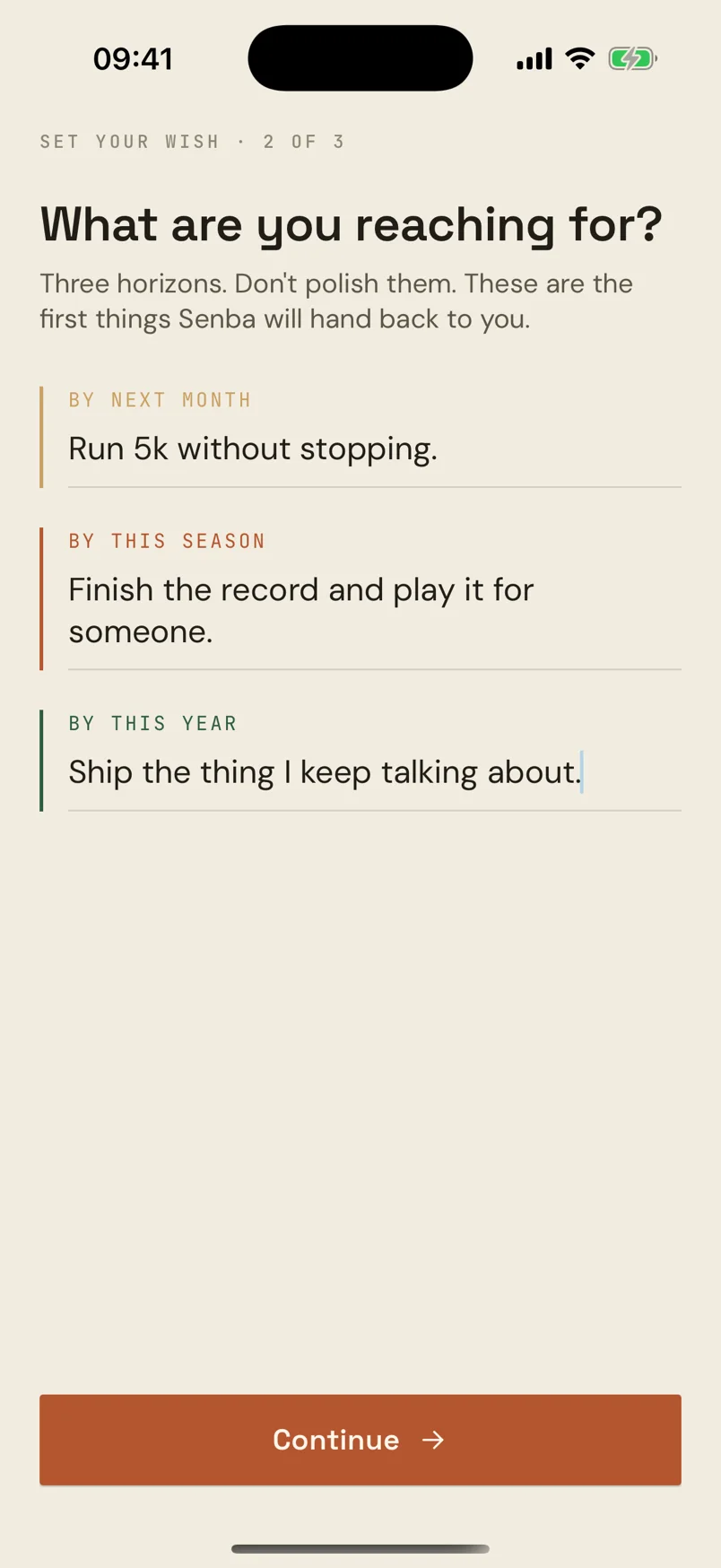The image size is (721, 1568).
Task: Focus the By This Year text field
Action: coord(375,773)
